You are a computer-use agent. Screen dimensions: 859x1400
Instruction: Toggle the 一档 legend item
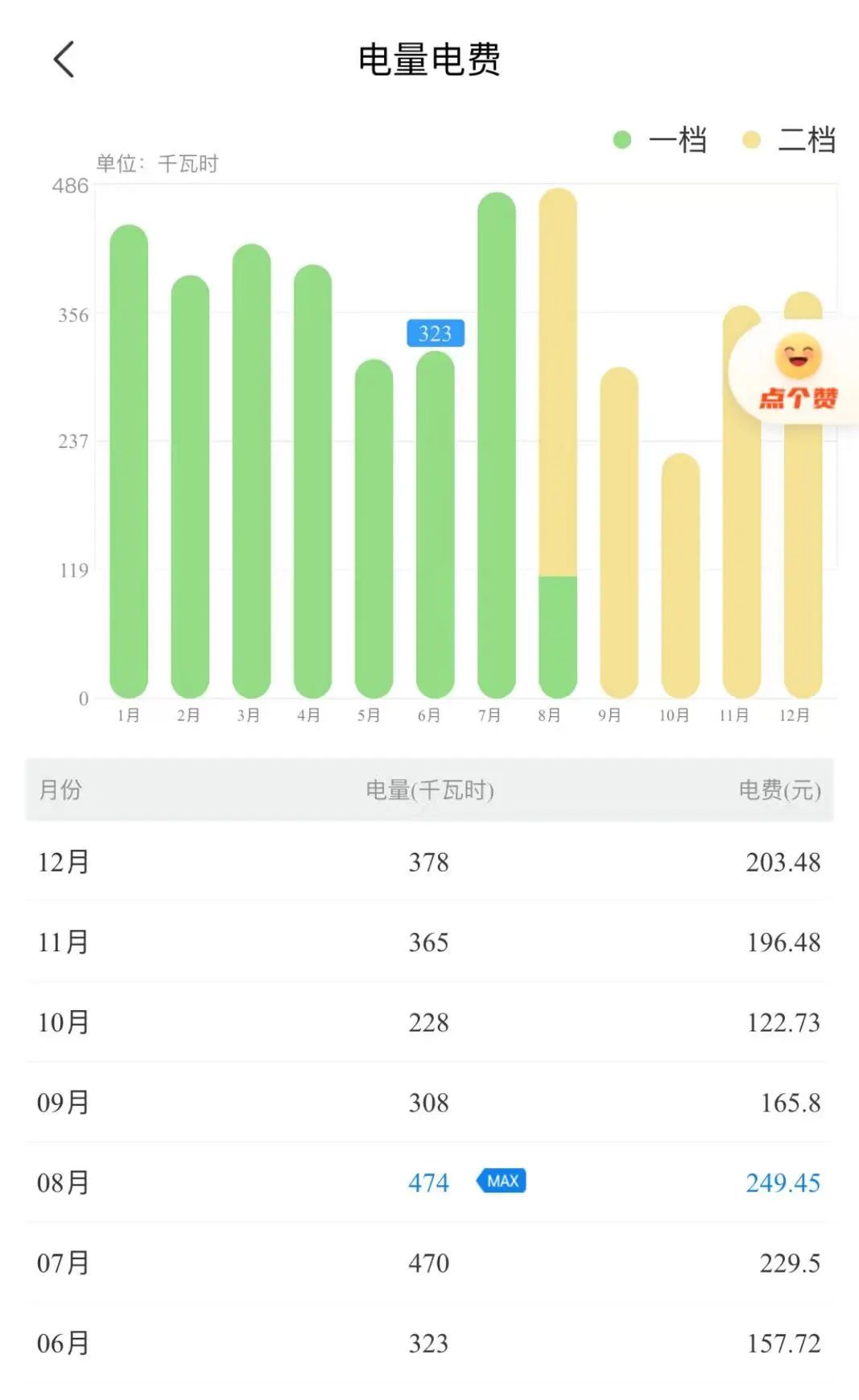coord(660,140)
